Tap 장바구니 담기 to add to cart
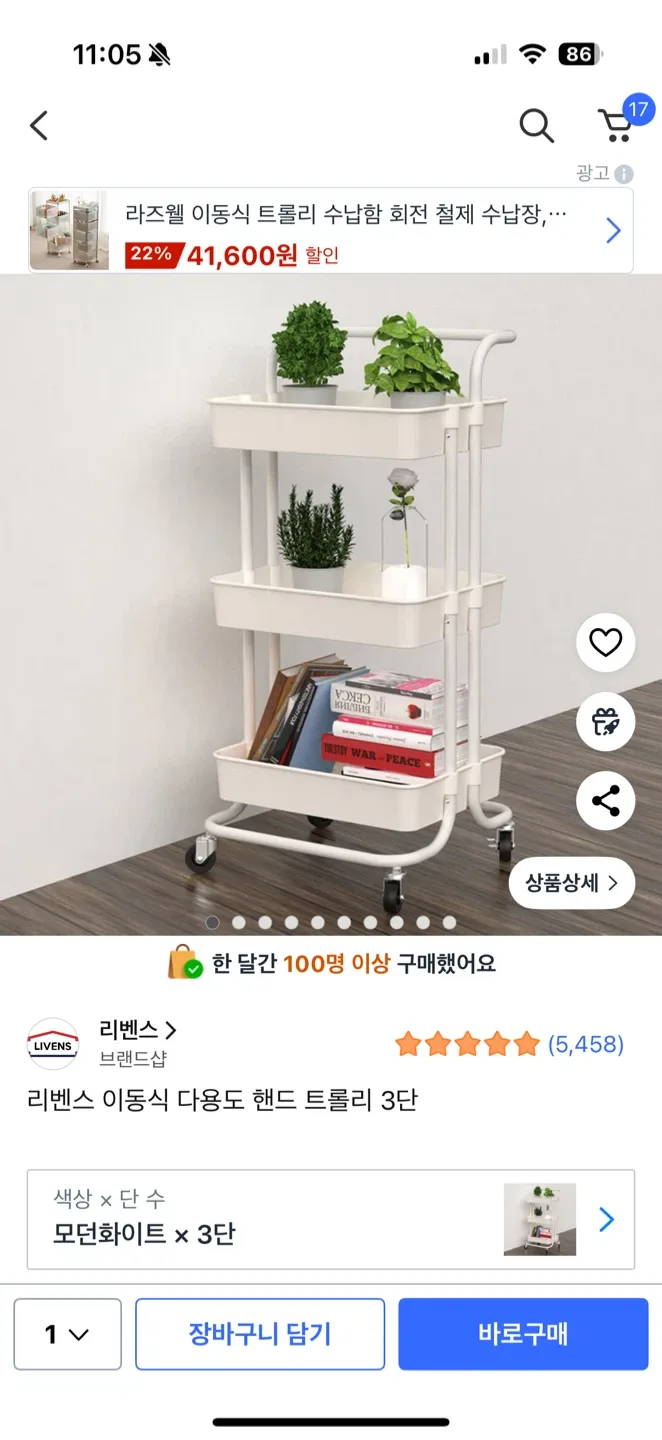Screen dimensions: 662x1440 [260, 1334]
